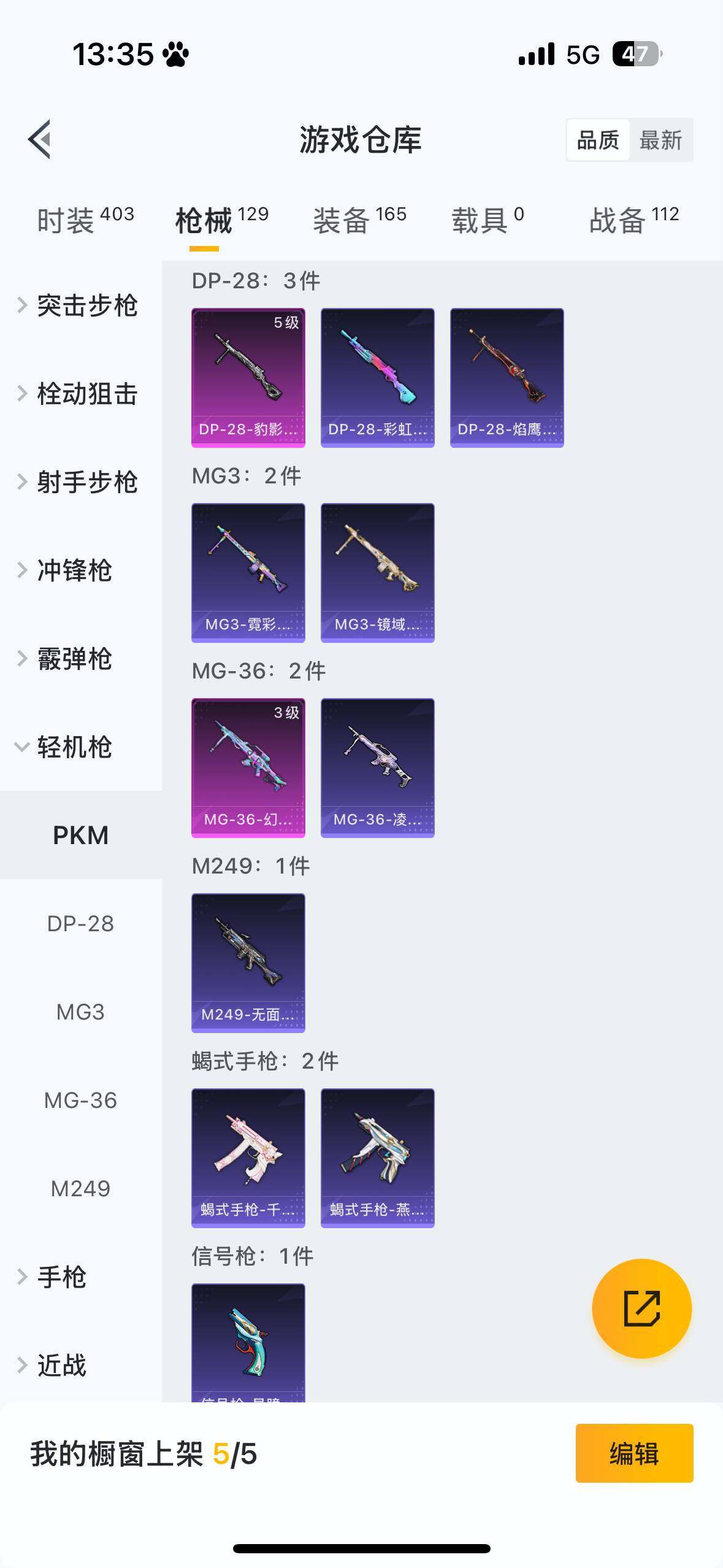Expand the 突击步枪 category

point(87,307)
